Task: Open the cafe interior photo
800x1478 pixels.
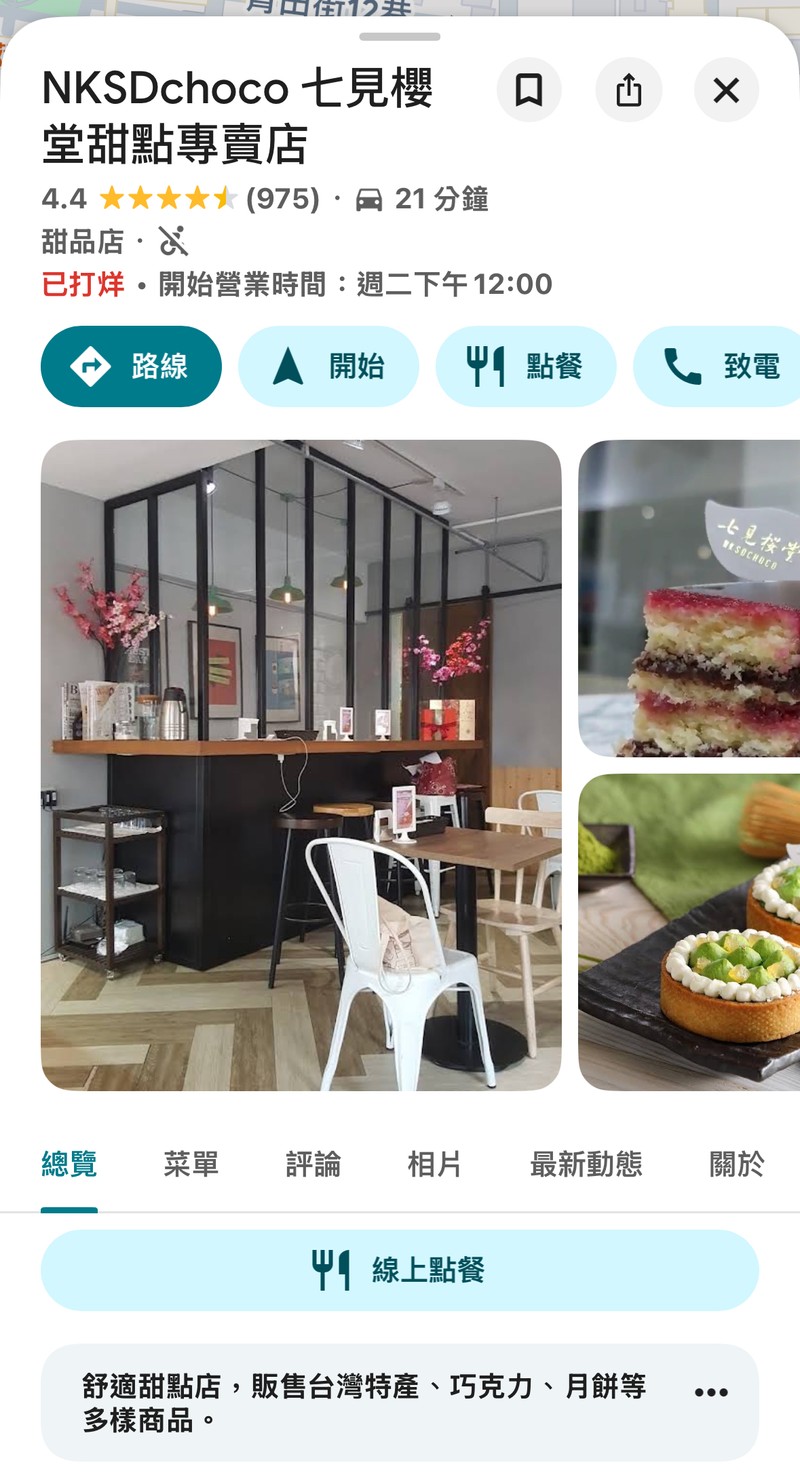Action: click(301, 765)
